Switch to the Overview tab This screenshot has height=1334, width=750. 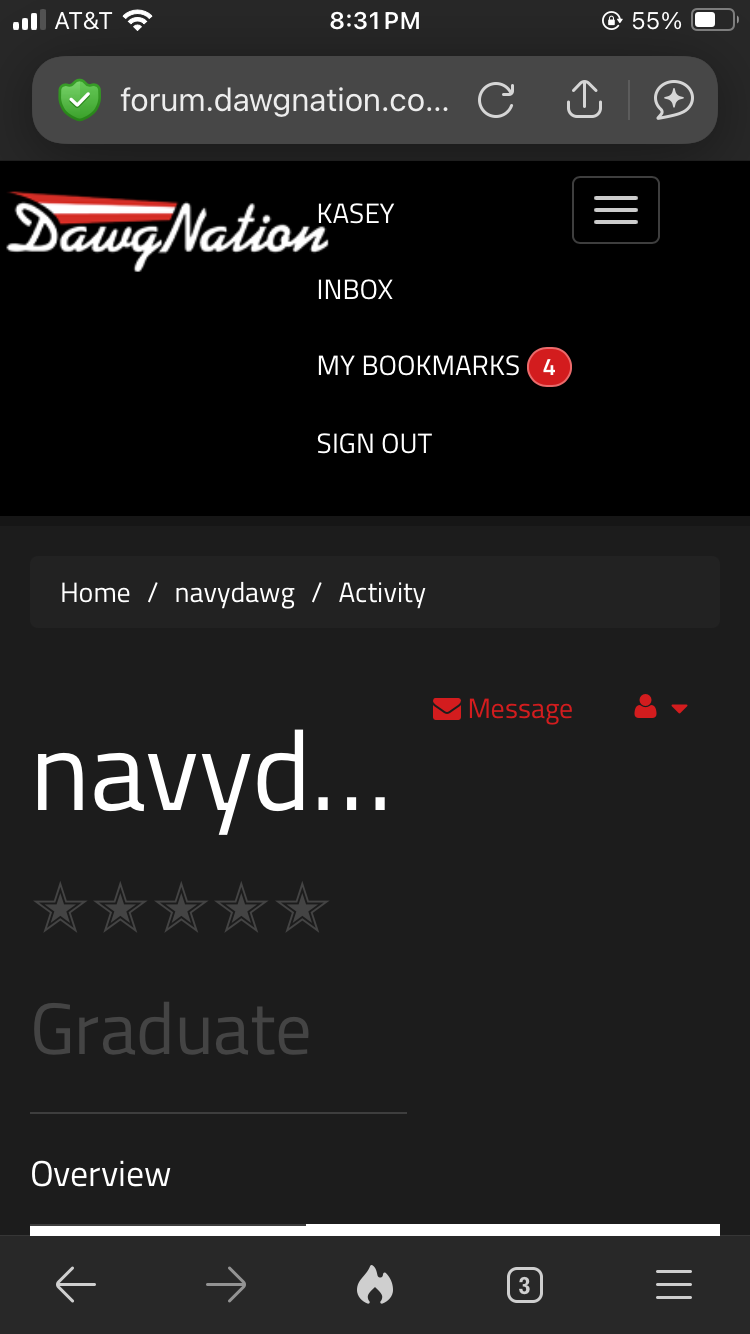pos(101,1174)
